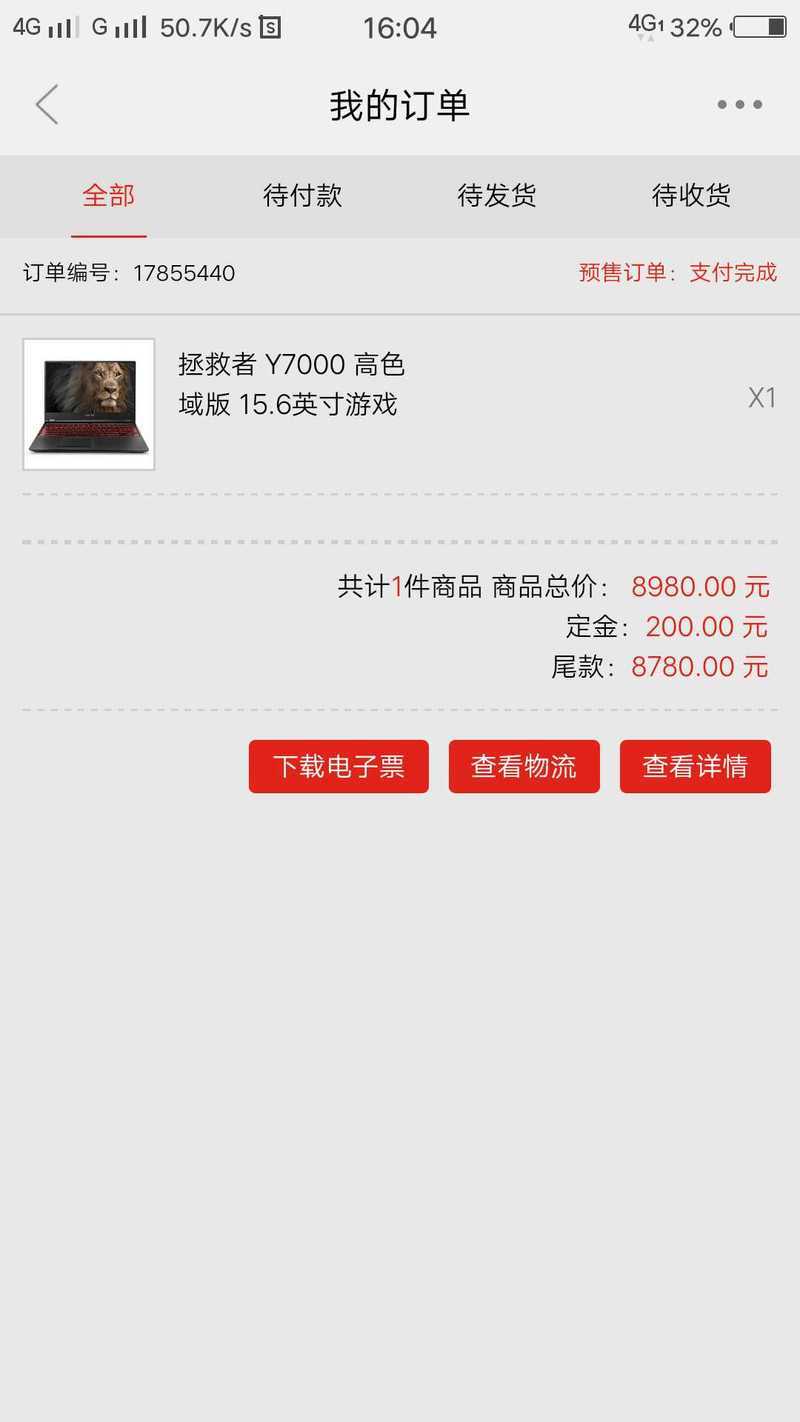This screenshot has height=1422, width=800.
Task: Open the 拯救者 Y7000 laptop item
Action: click(x=291, y=385)
